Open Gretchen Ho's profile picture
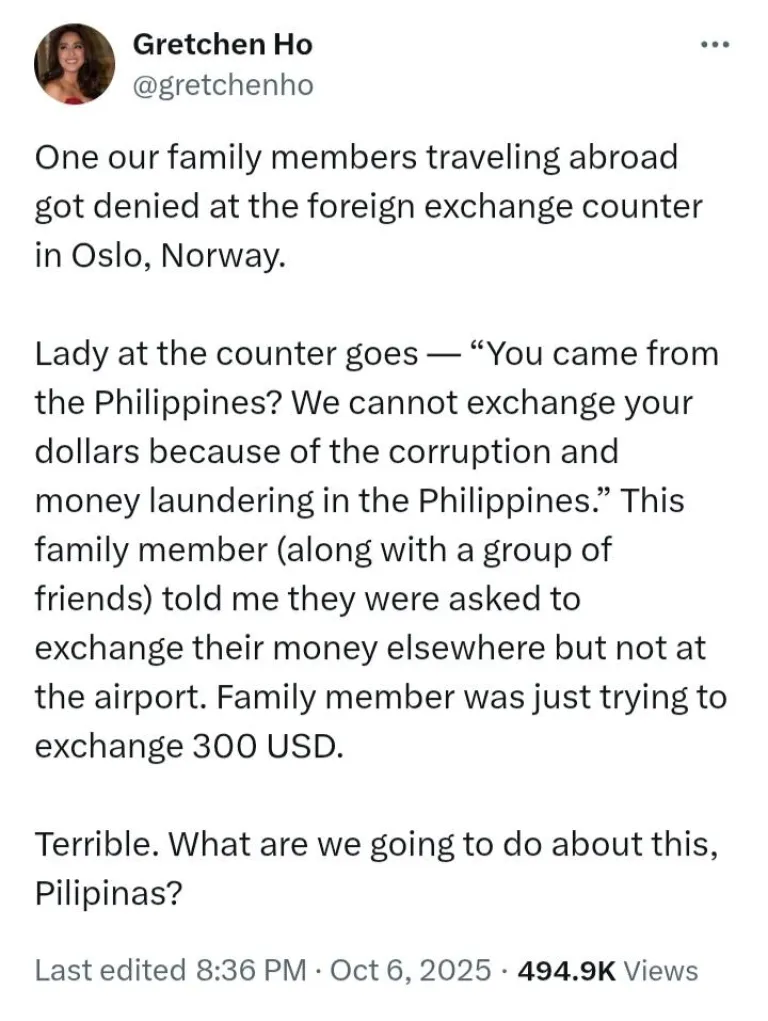This screenshot has width=768, height=1021. [75, 64]
